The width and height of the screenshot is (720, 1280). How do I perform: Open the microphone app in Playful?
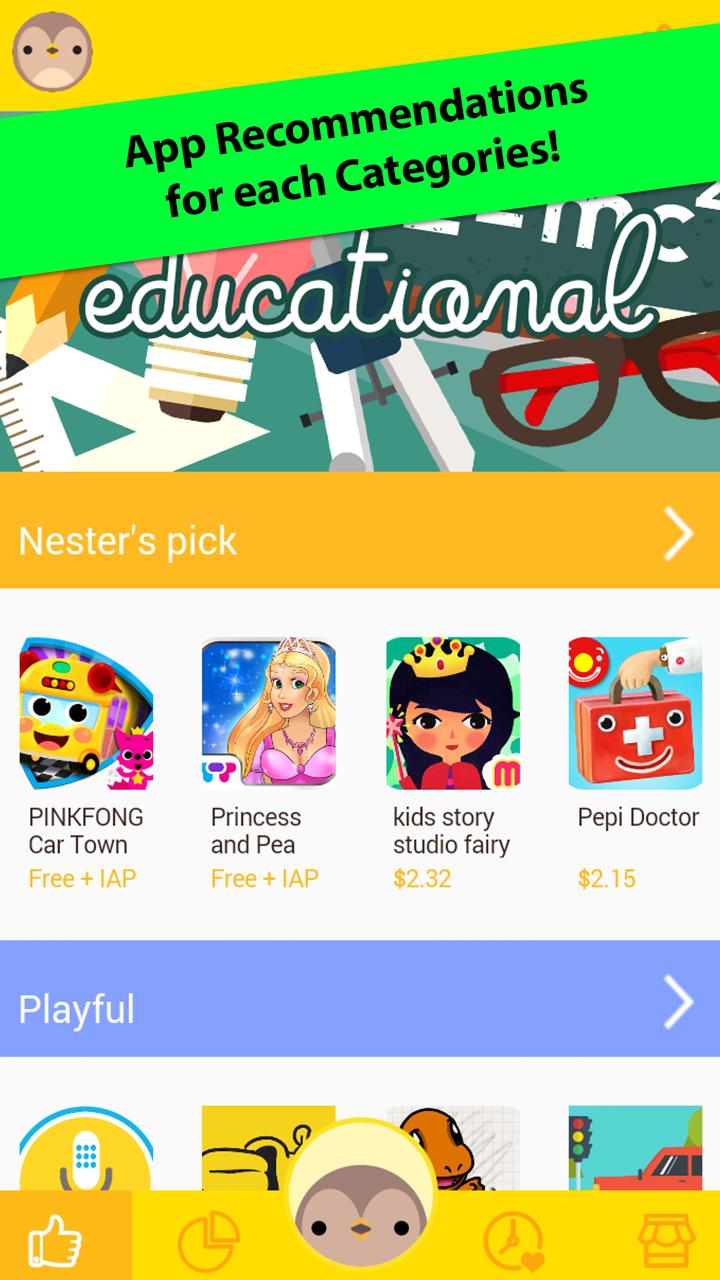click(x=86, y=1150)
